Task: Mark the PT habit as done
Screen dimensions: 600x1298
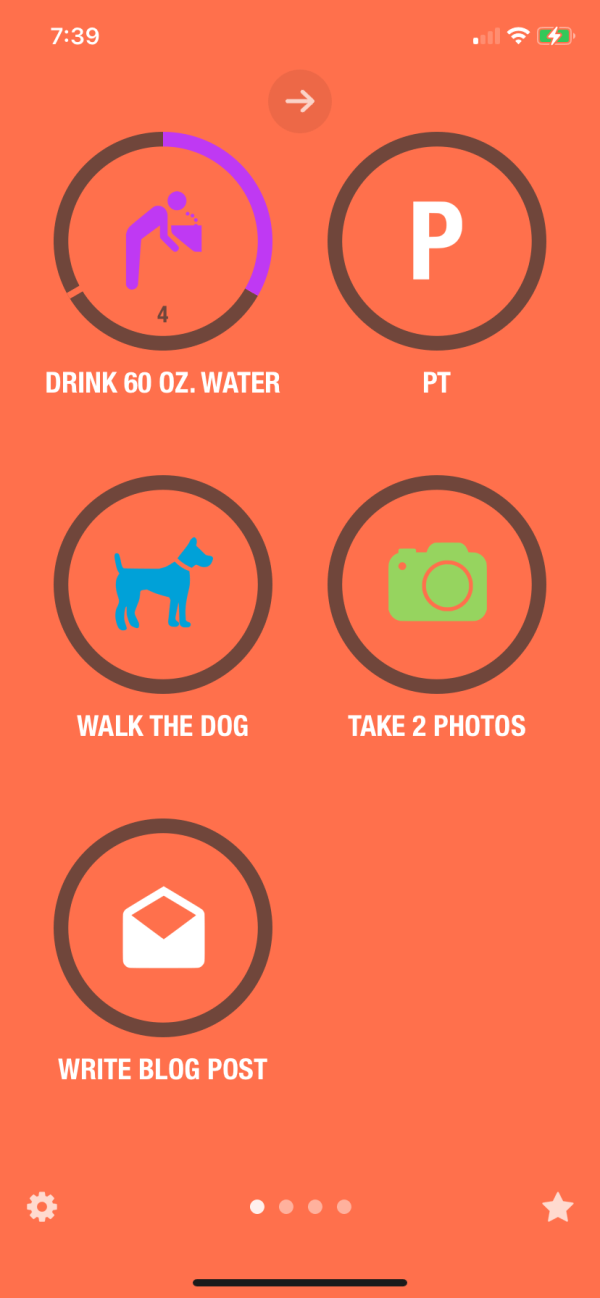Action: tap(437, 241)
